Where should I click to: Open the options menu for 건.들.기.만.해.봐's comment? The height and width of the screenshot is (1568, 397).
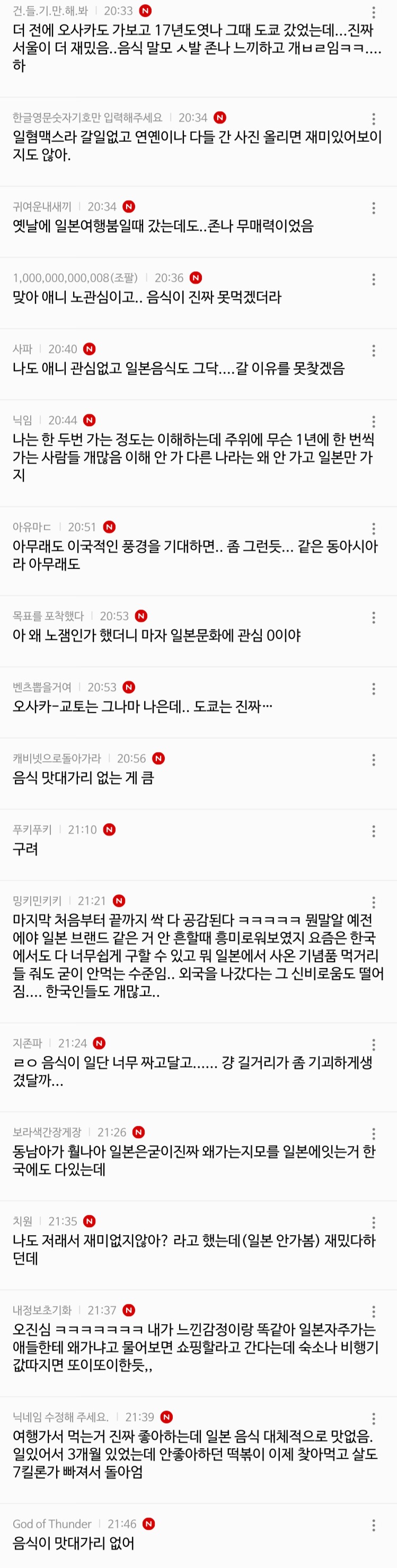click(x=373, y=12)
